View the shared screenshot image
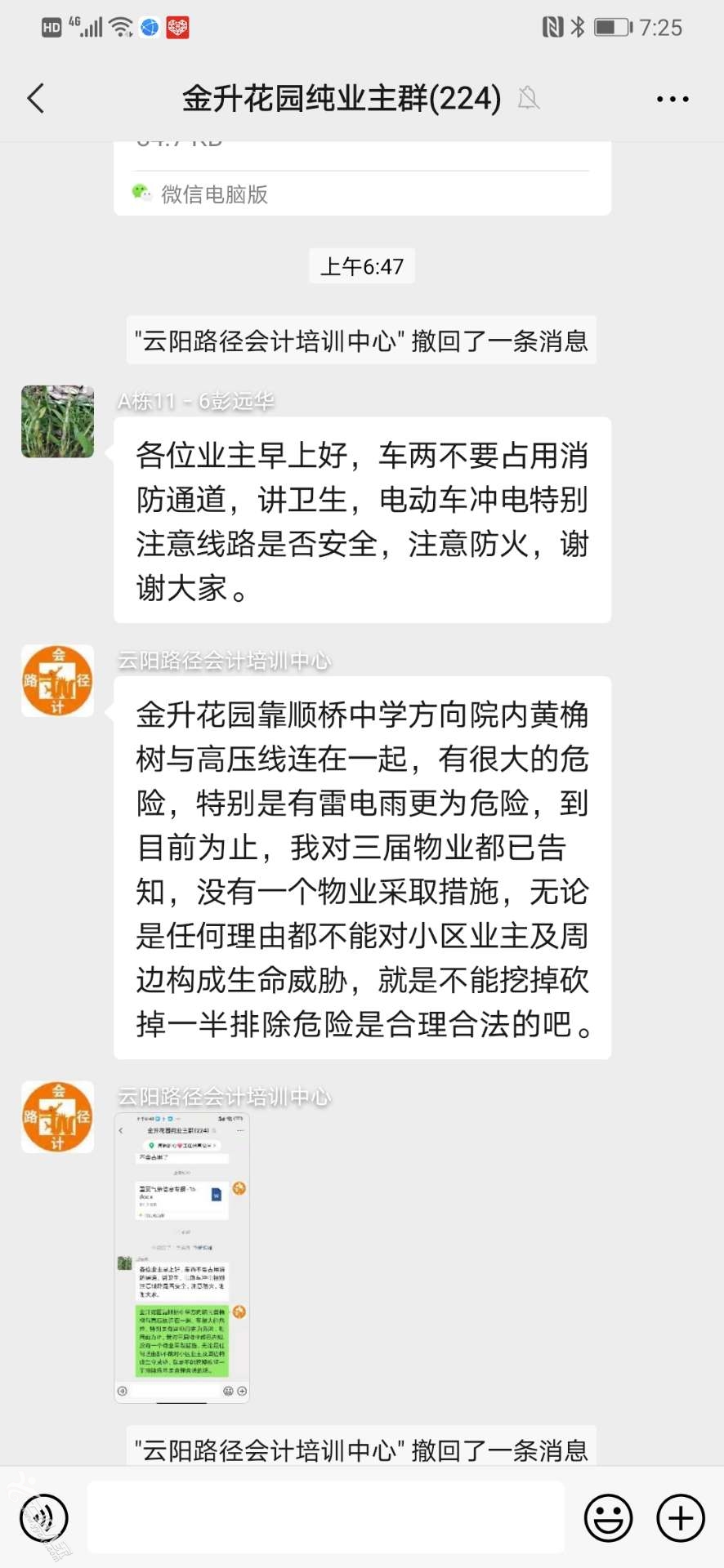Image resolution: width=724 pixels, height=1568 pixels. pos(181,1258)
